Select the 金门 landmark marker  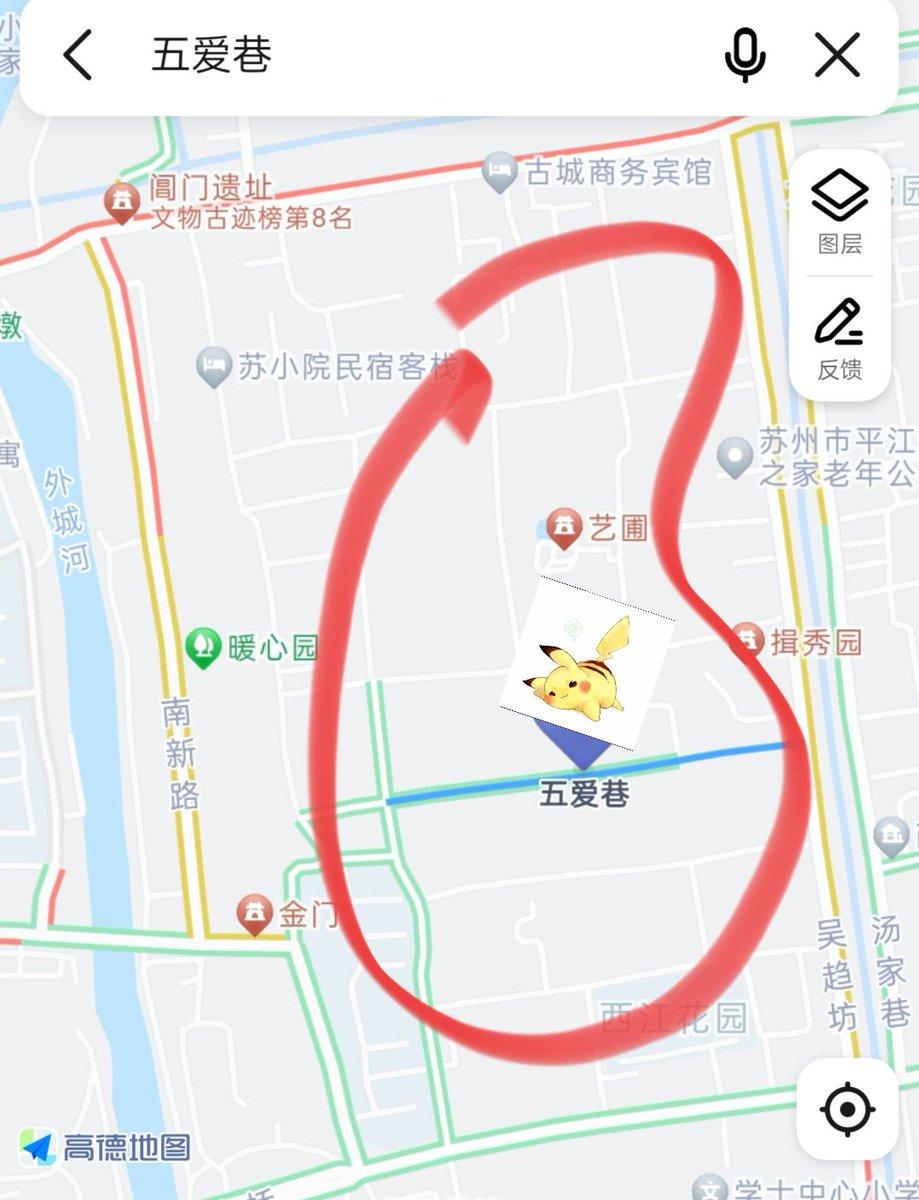click(x=255, y=912)
